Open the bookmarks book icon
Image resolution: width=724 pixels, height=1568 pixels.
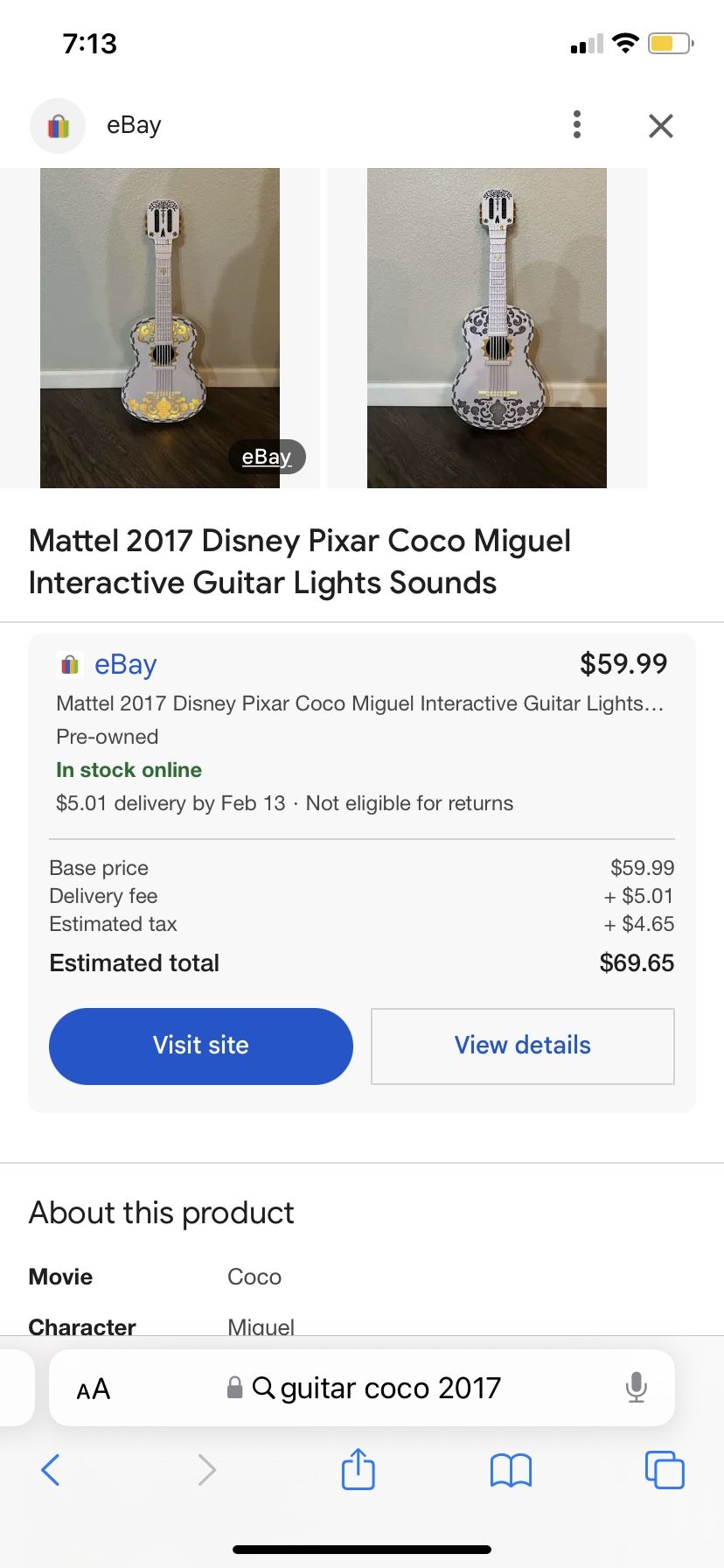(511, 1470)
